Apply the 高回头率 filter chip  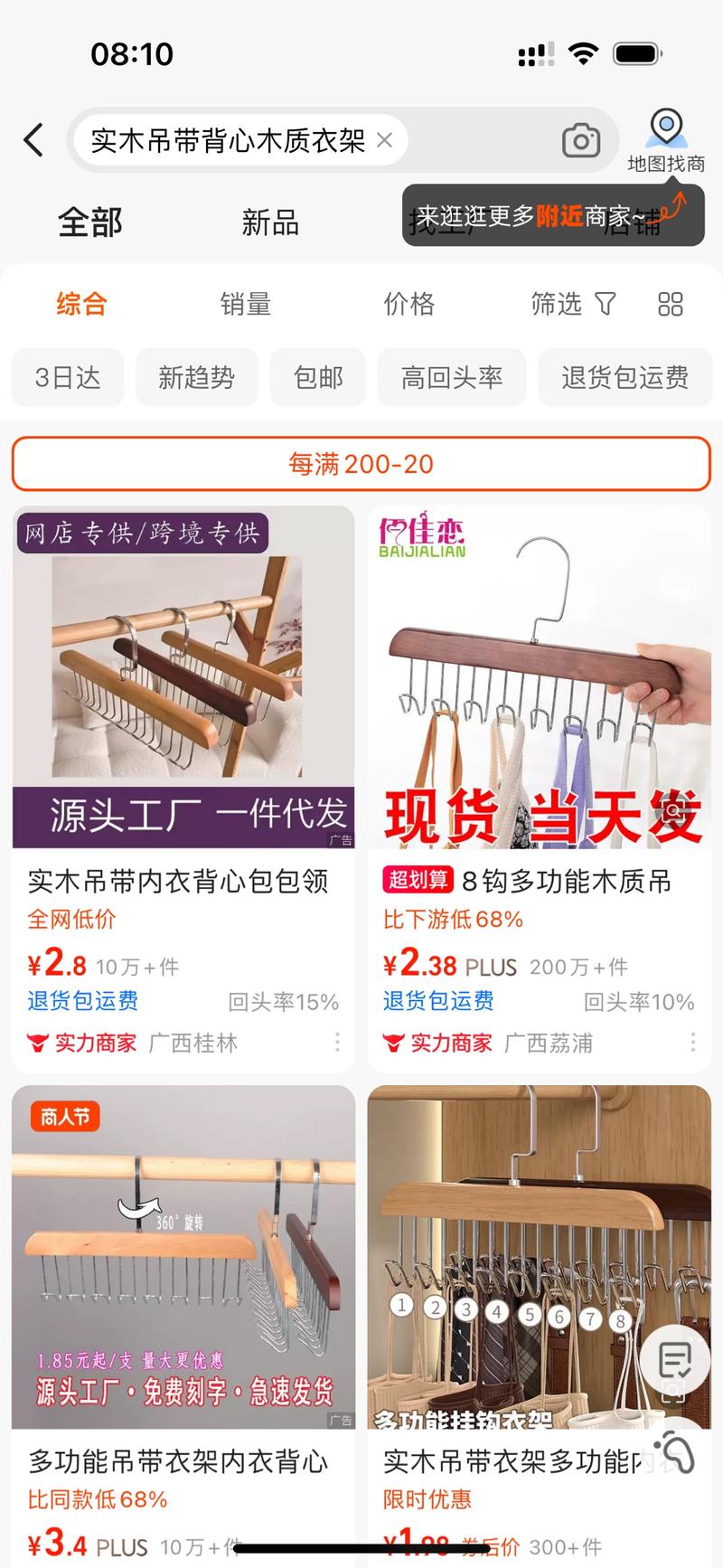[x=451, y=377]
